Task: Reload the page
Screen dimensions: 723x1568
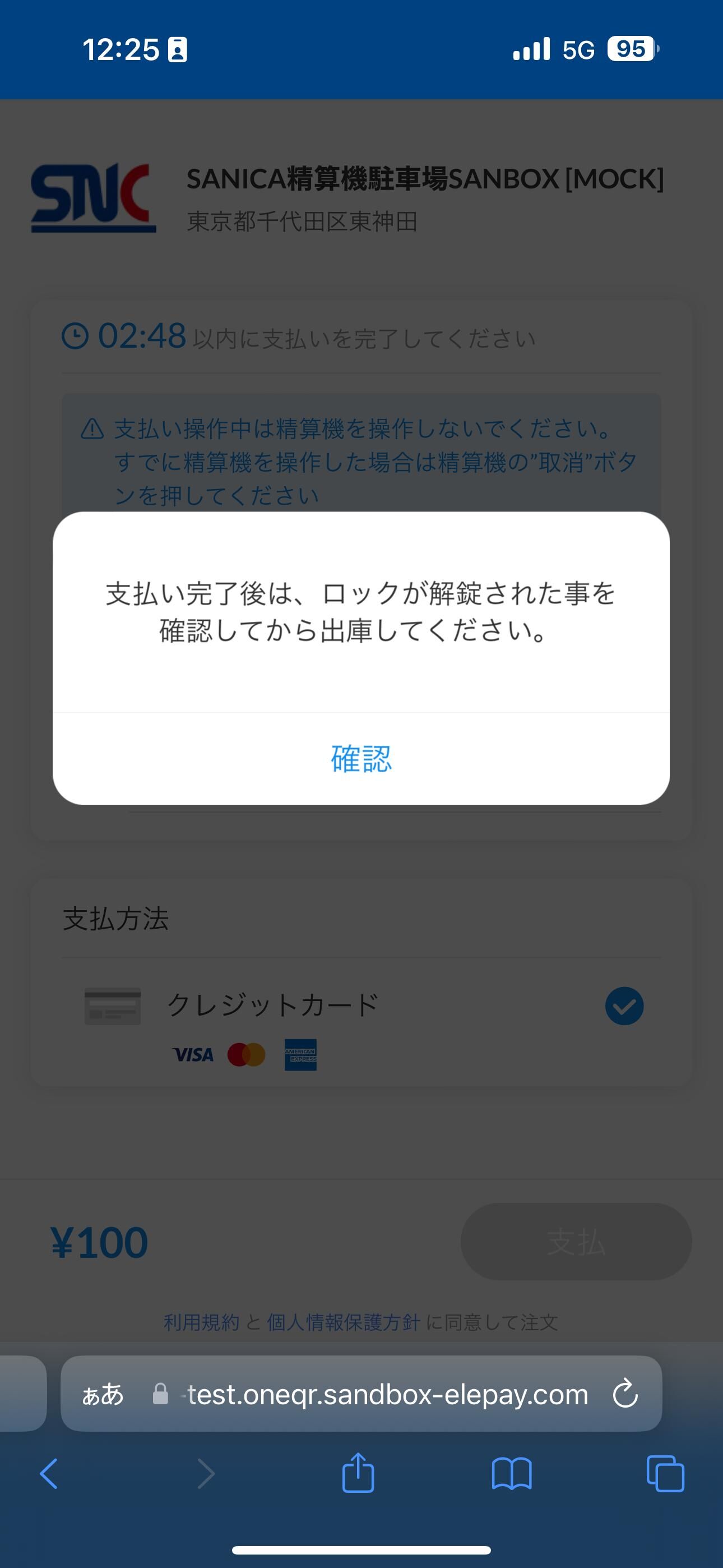Action: coord(625,1394)
